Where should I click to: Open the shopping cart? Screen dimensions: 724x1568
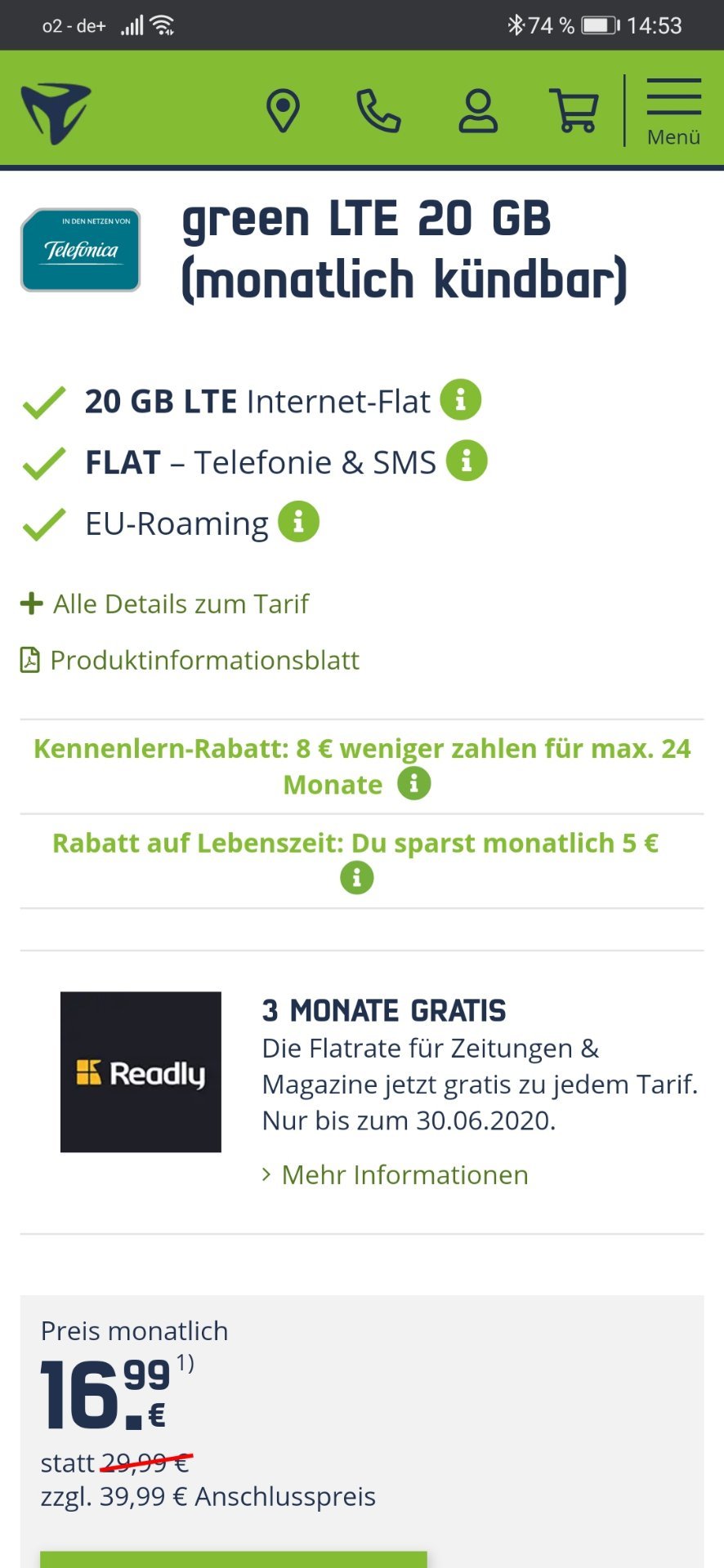(x=575, y=111)
